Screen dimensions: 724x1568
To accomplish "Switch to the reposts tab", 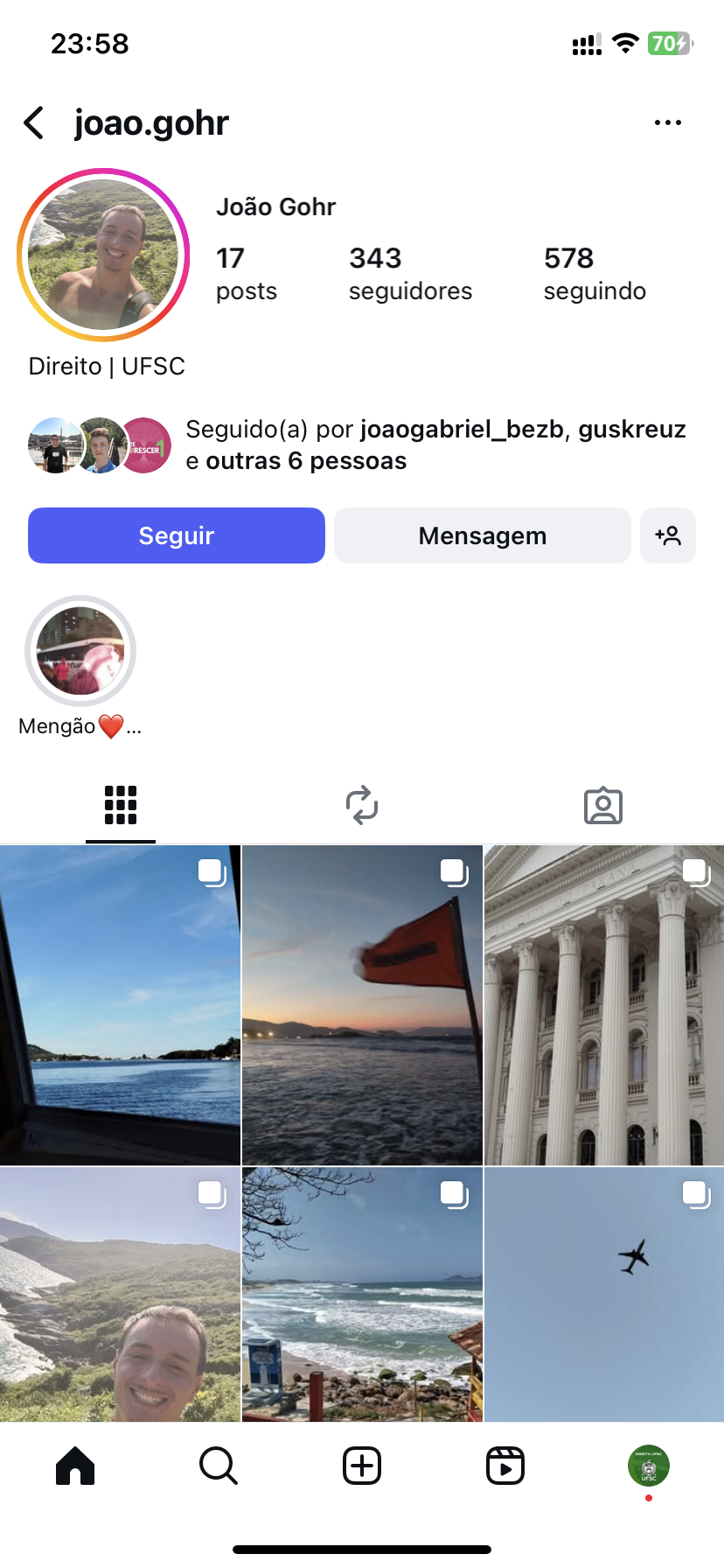I will click(x=362, y=805).
